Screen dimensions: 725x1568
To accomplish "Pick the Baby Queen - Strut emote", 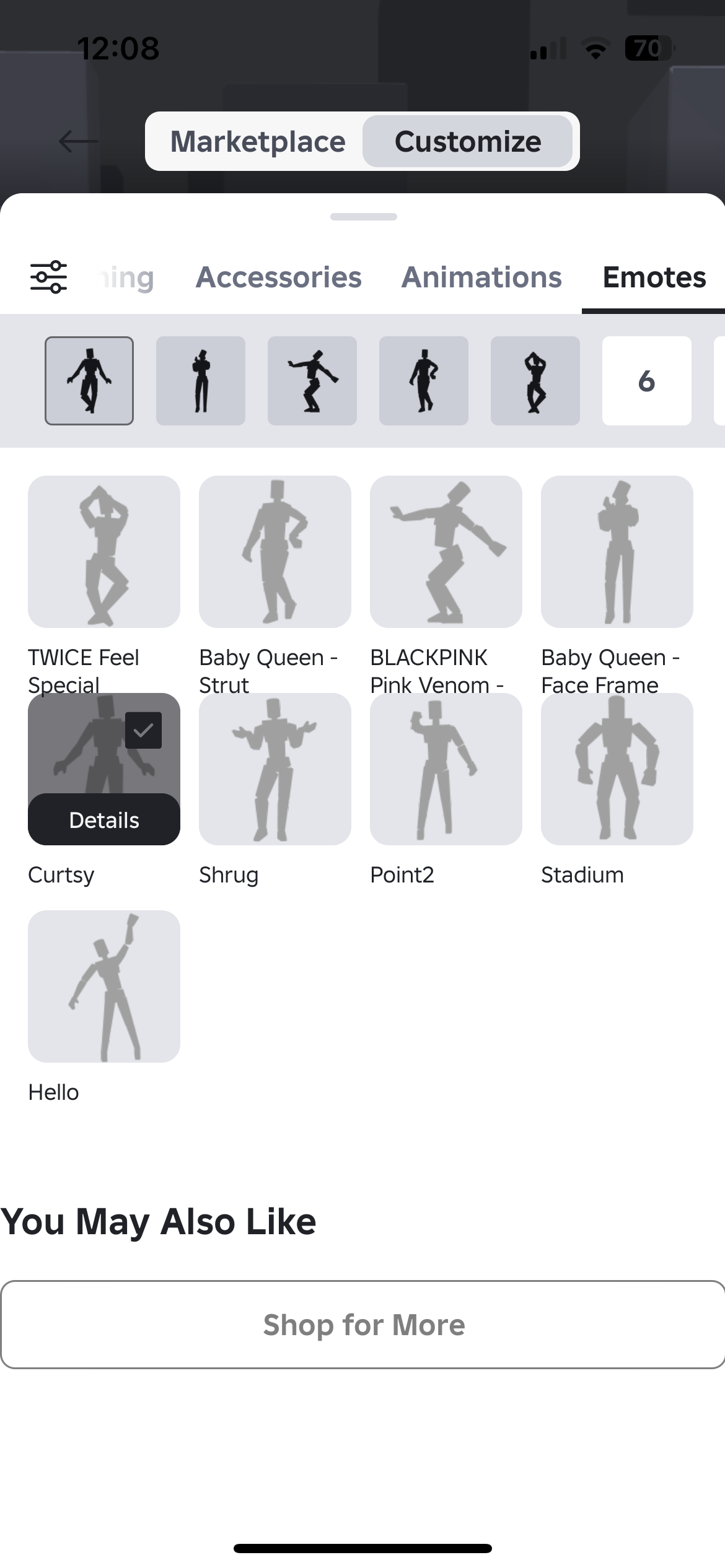I will [275, 552].
